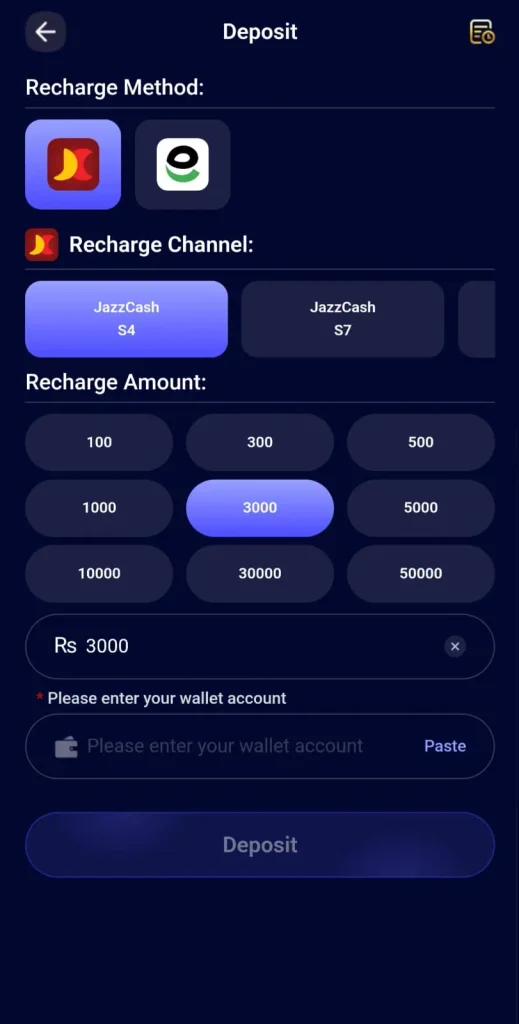Viewport: 519px width, 1024px height.
Task: Tap the wallet account field
Action: pyautogui.click(x=260, y=746)
